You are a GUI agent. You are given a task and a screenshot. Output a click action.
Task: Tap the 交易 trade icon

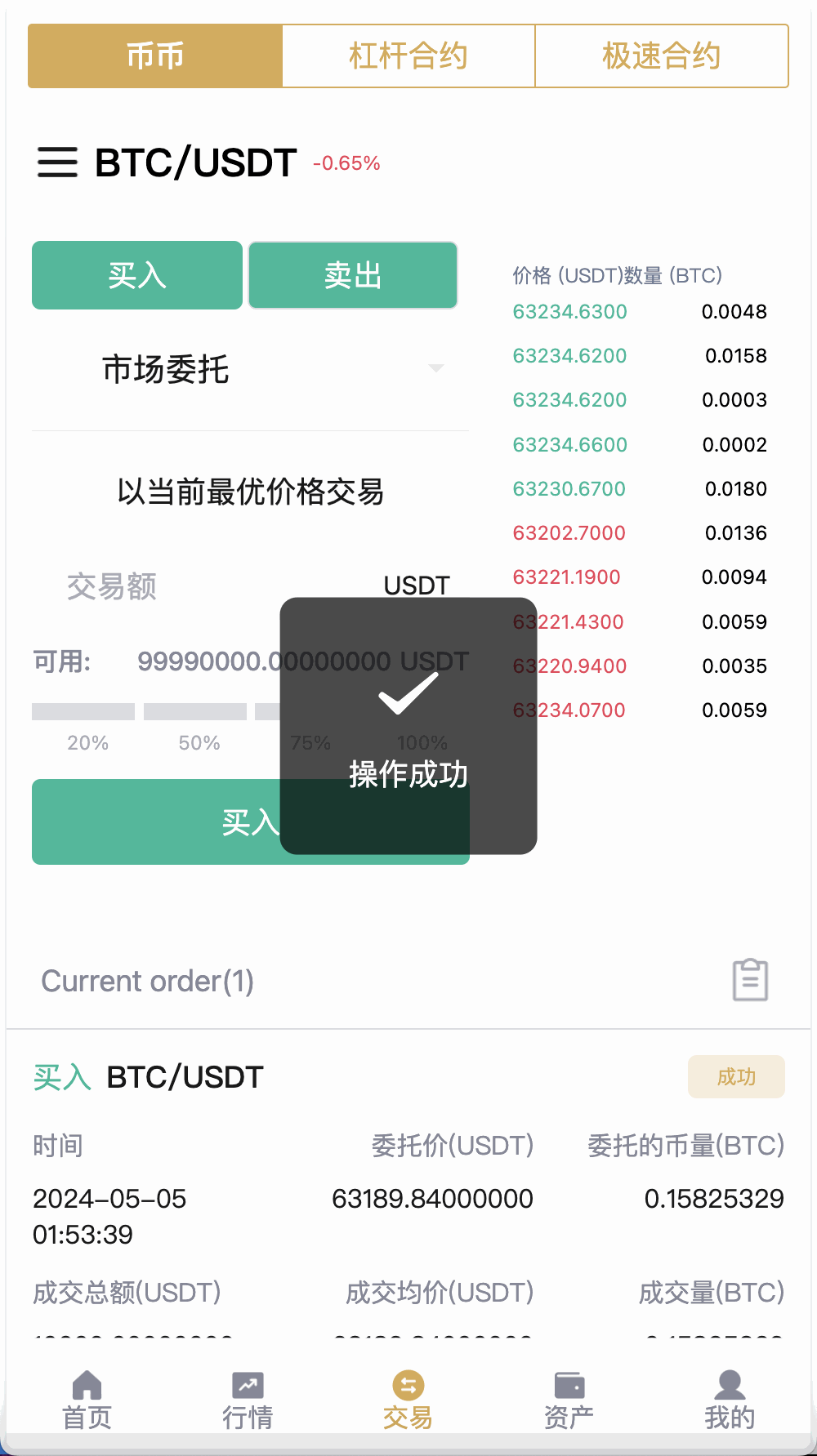click(x=407, y=1398)
